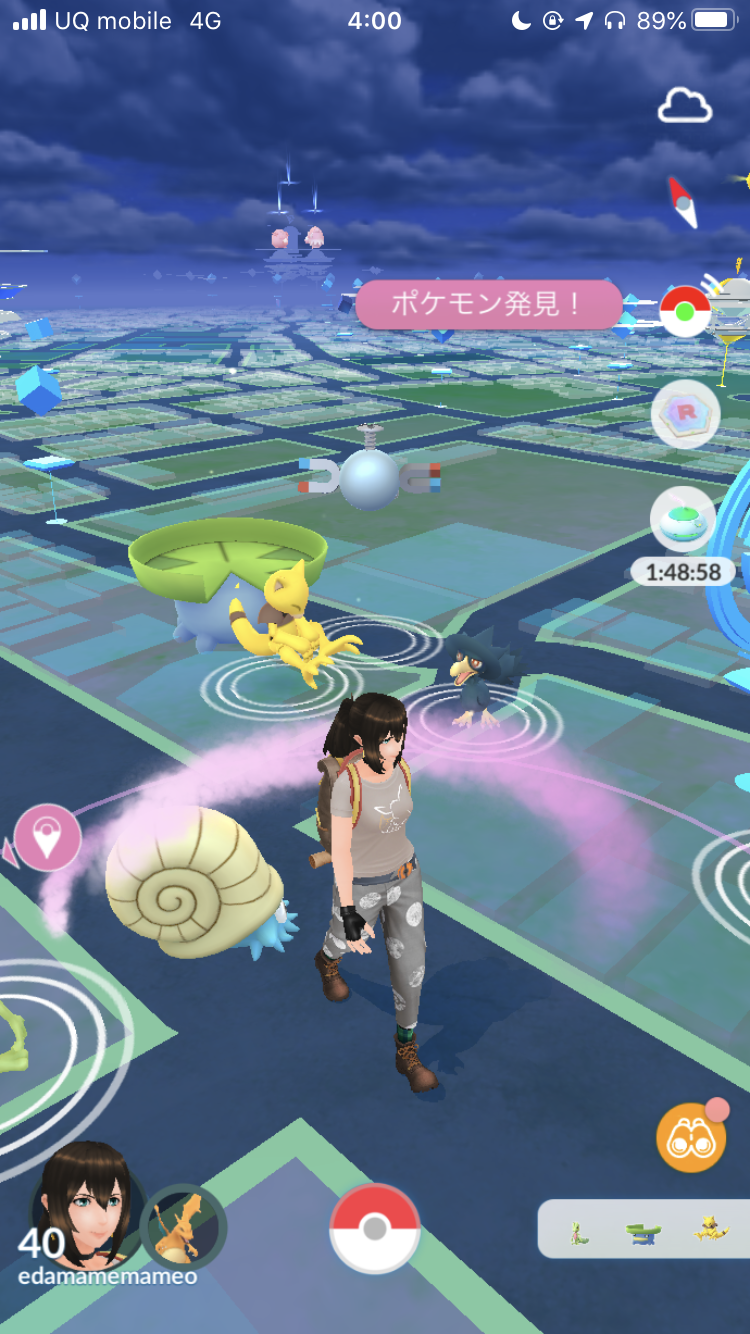Open the buddy Charizard portrait

185,1226
